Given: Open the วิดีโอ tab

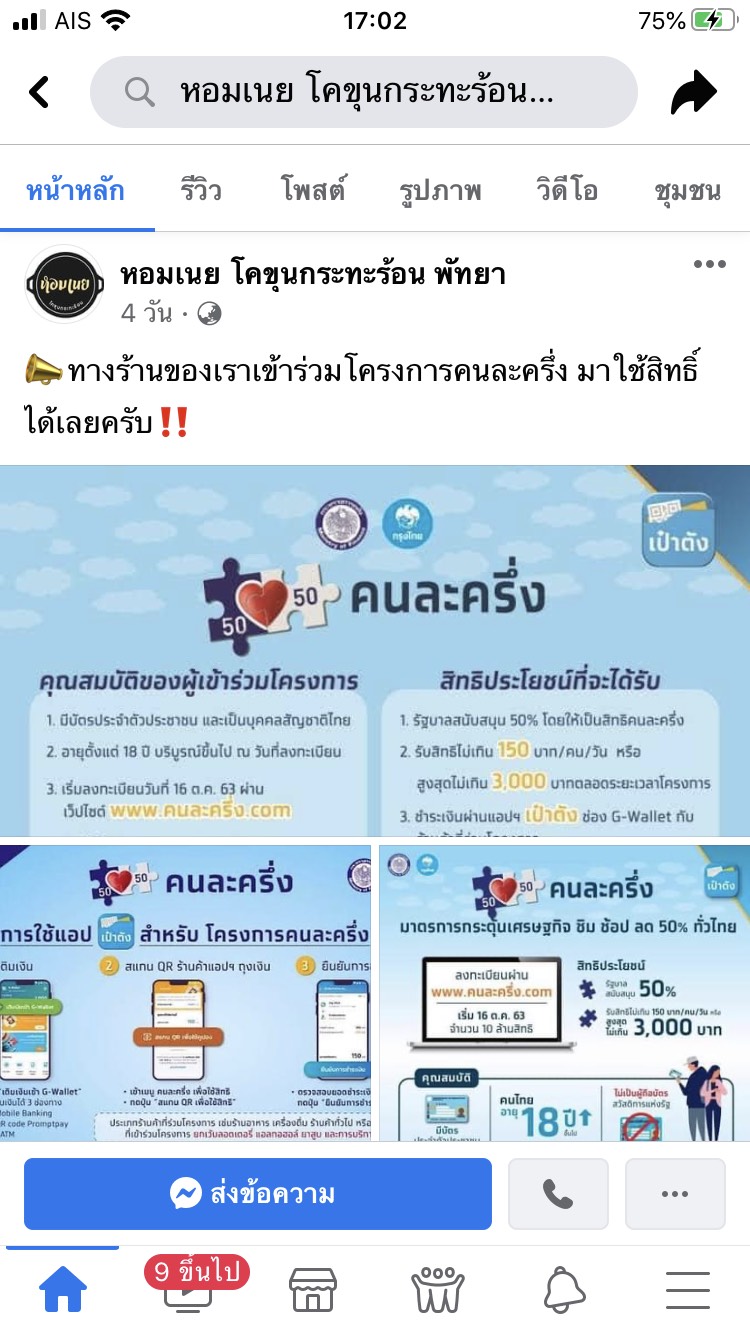Looking at the screenshot, I should (x=567, y=191).
